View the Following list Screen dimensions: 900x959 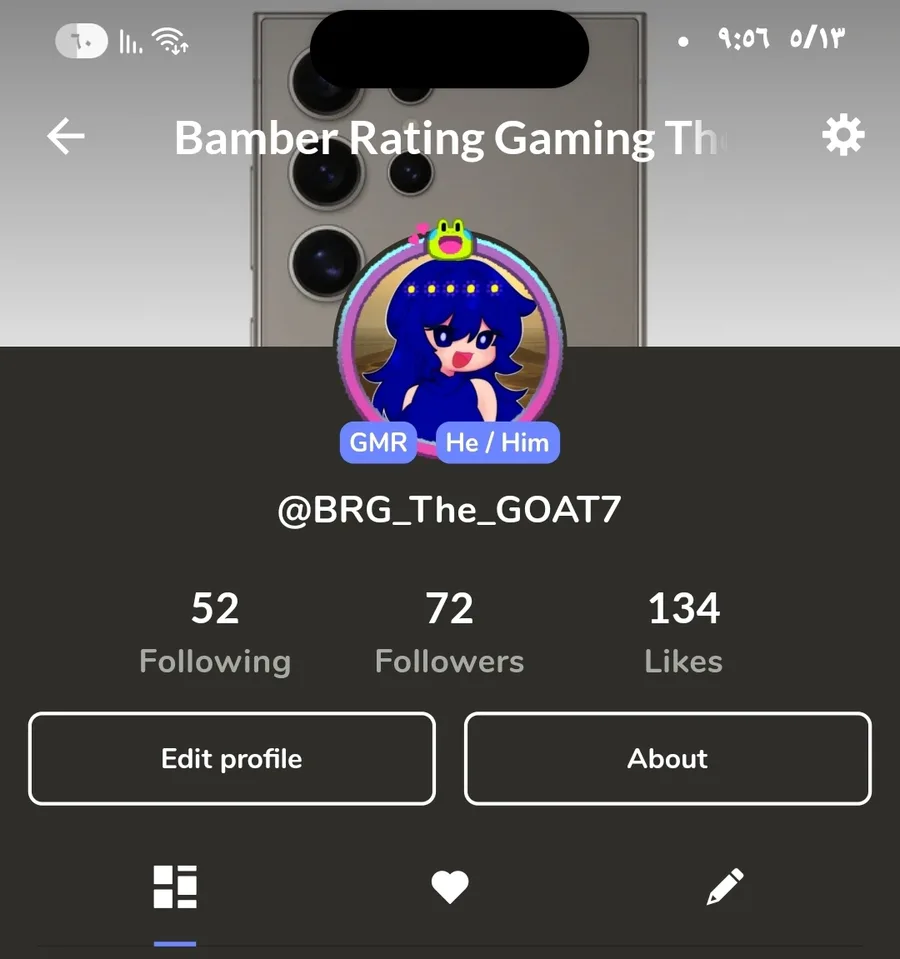coord(215,632)
